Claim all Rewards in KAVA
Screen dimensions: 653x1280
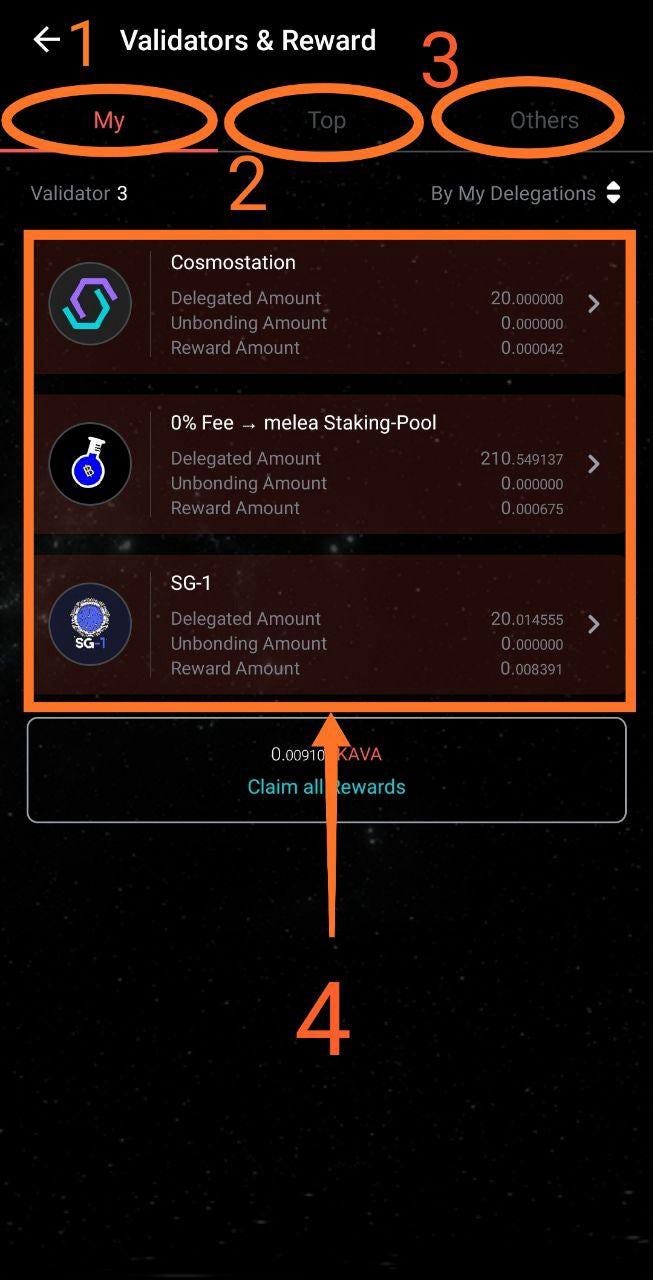click(327, 786)
